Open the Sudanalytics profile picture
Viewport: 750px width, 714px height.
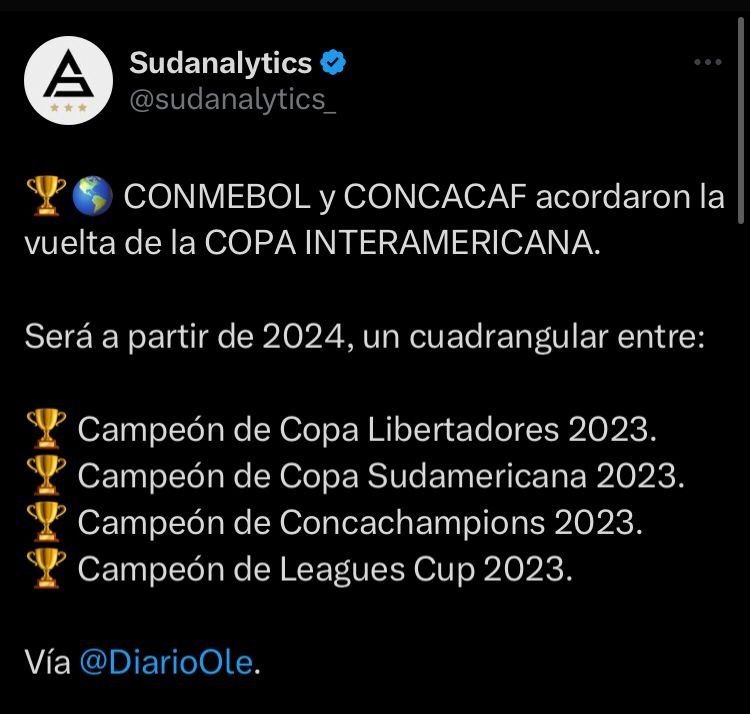pyautogui.click(x=68, y=80)
